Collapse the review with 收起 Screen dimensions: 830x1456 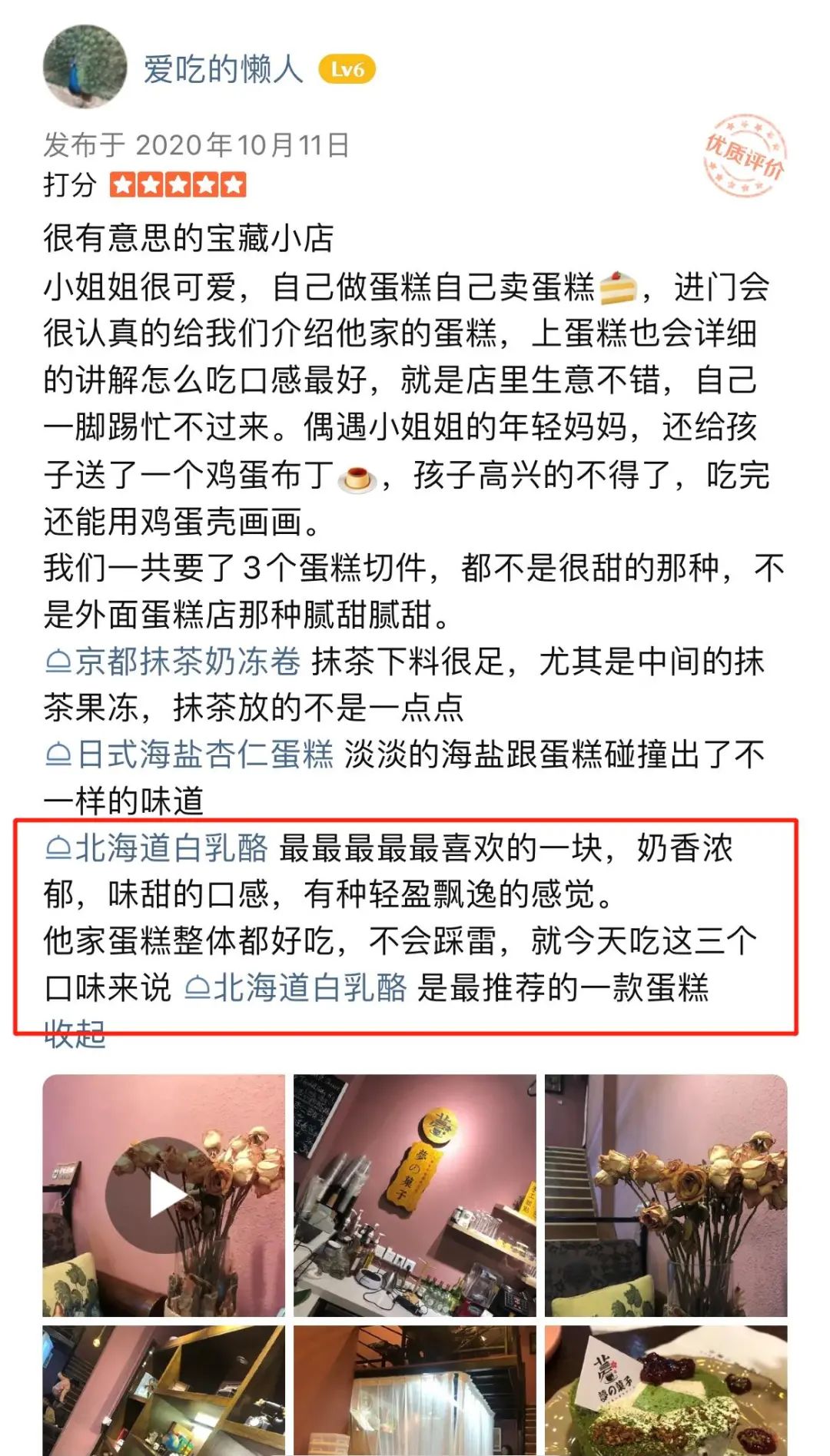tap(75, 1034)
